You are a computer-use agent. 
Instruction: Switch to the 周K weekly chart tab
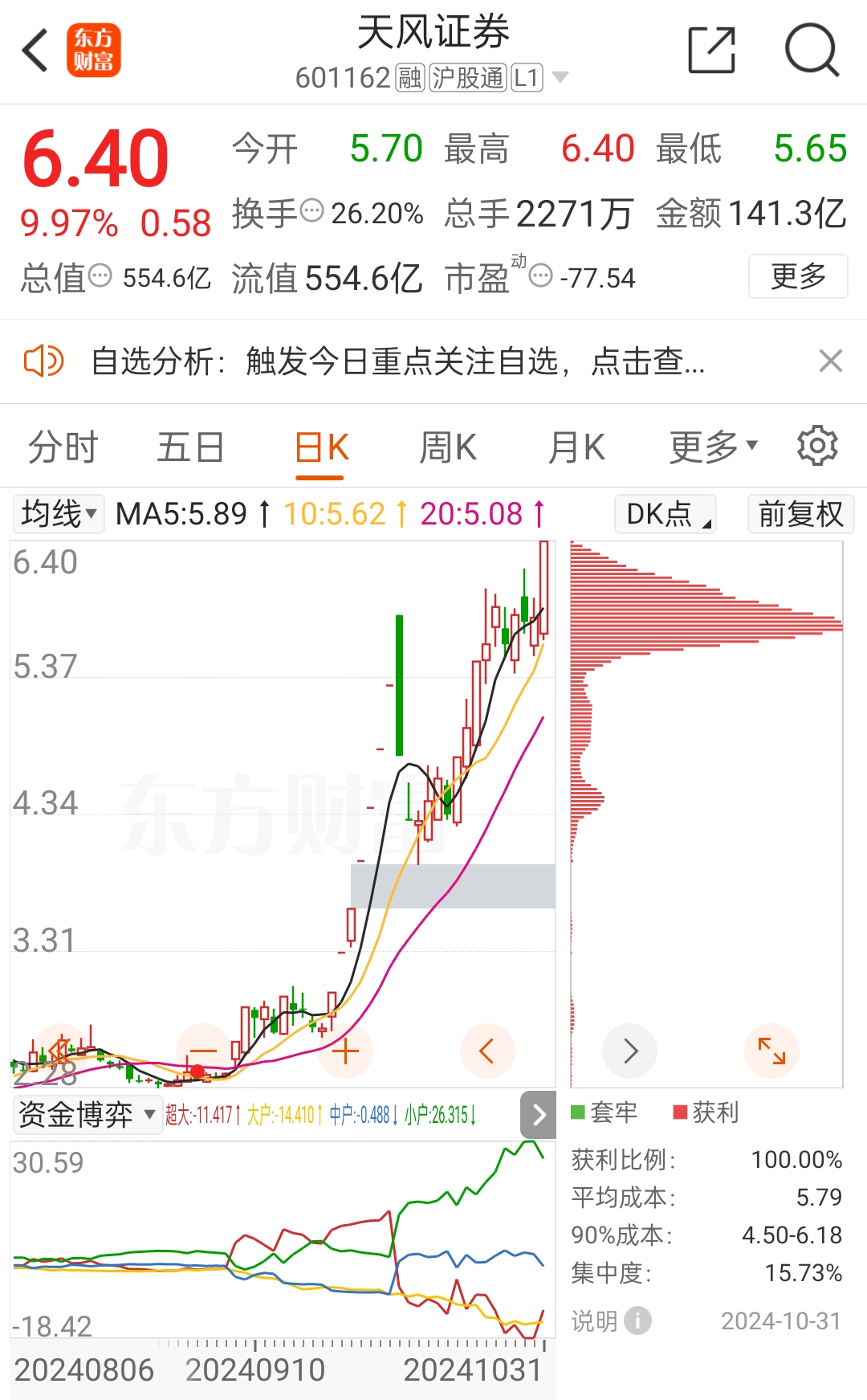(x=447, y=447)
